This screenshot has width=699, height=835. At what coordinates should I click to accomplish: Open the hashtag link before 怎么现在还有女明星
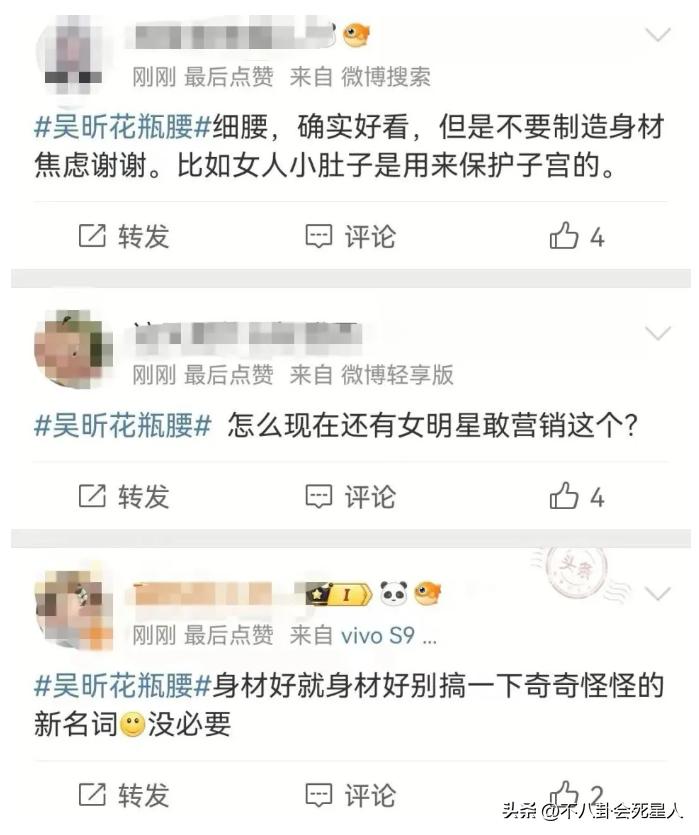[x=122, y=425]
